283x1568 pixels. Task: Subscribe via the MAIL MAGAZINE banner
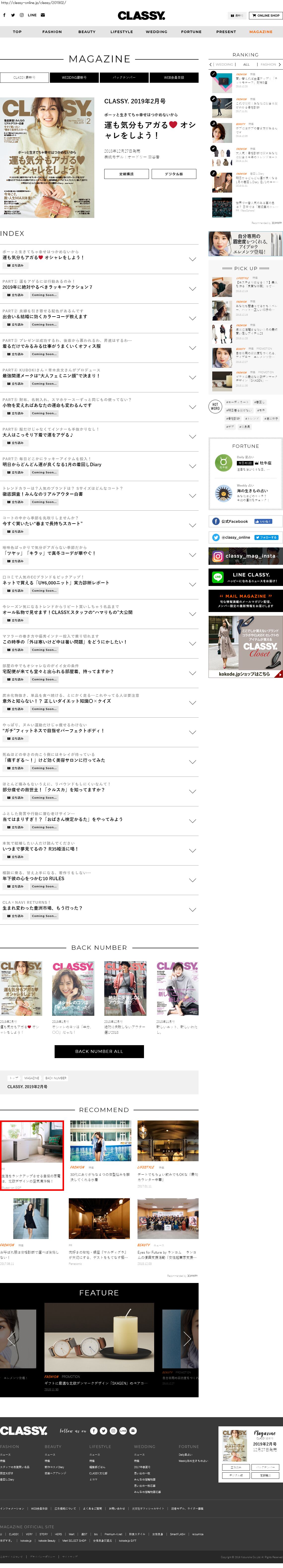click(x=245, y=600)
